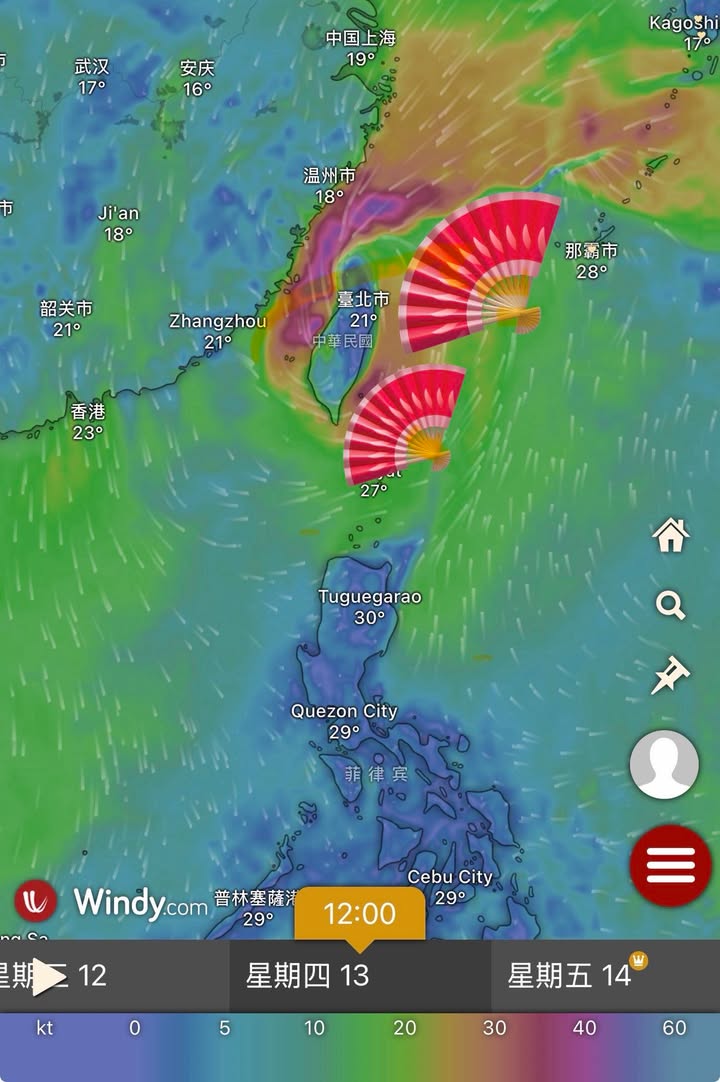Tap the 12:00 time marker
720x1082 pixels.
tap(360, 914)
